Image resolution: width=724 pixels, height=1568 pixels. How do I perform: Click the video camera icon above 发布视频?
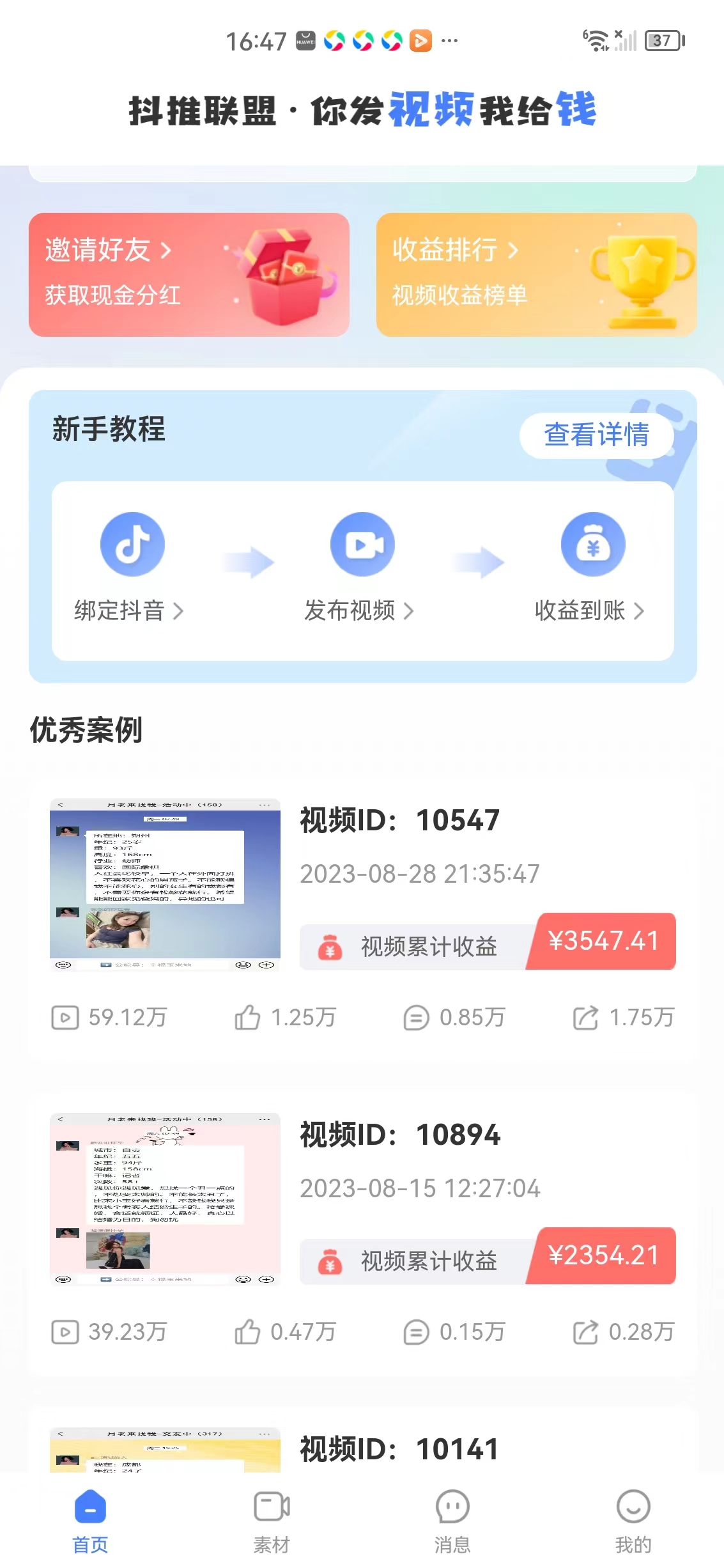362,544
